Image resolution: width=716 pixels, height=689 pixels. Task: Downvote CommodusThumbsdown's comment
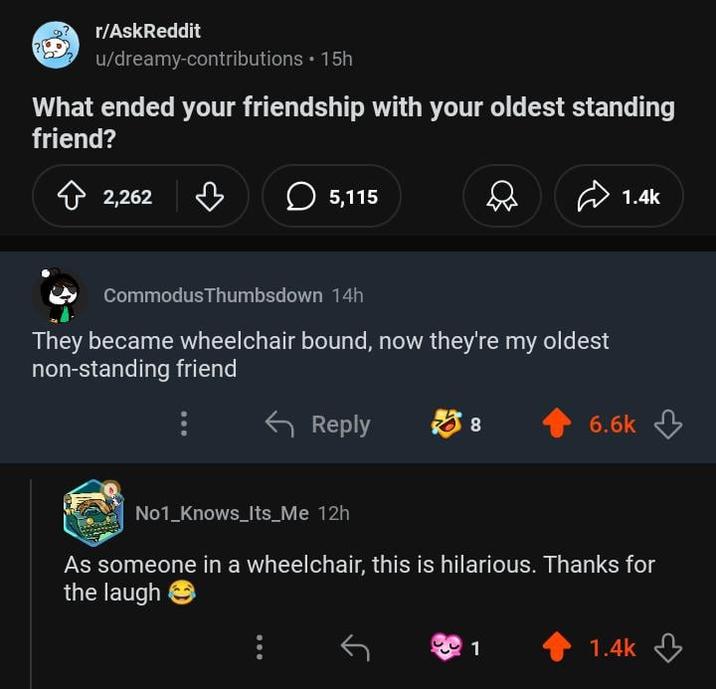[x=667, y=424]
